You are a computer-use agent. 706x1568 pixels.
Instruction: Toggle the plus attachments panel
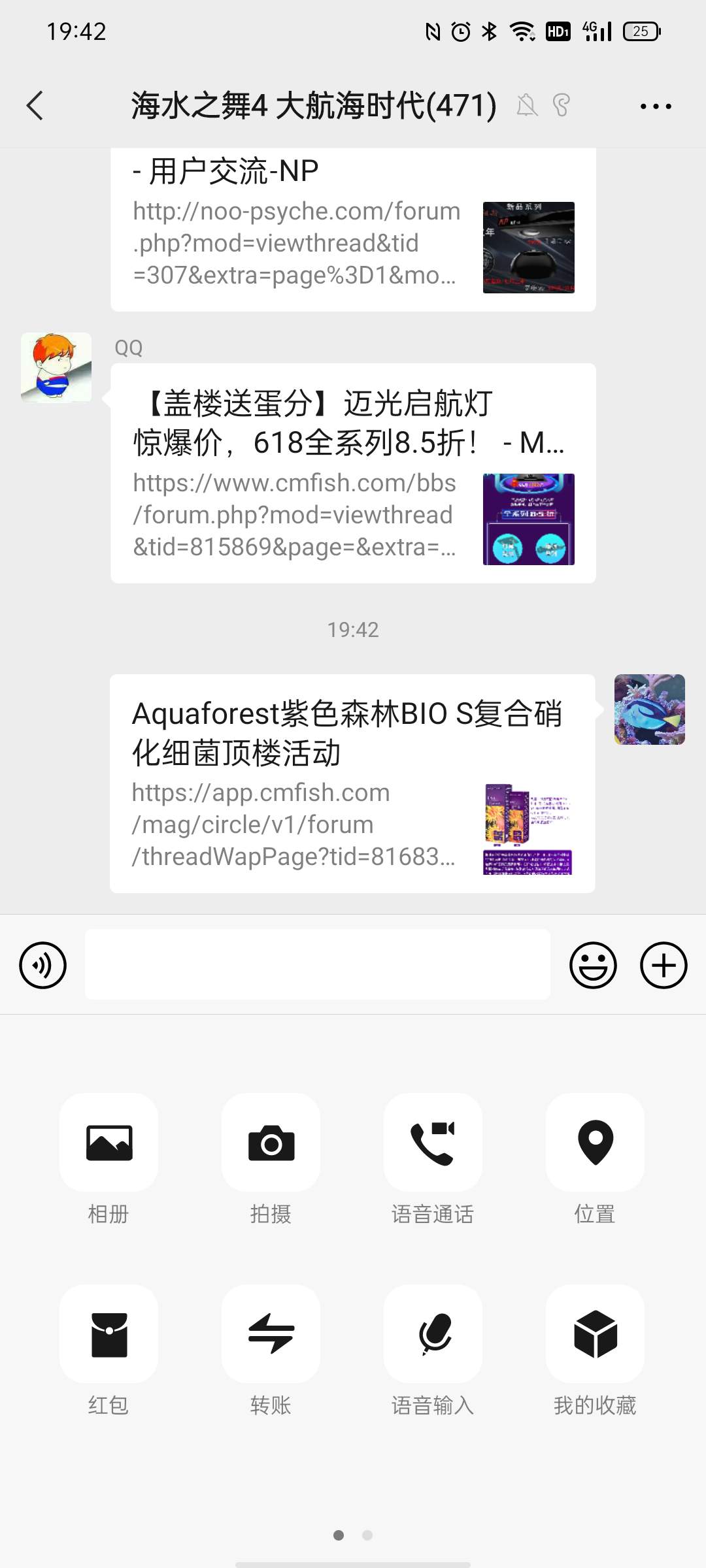(664, 965)
